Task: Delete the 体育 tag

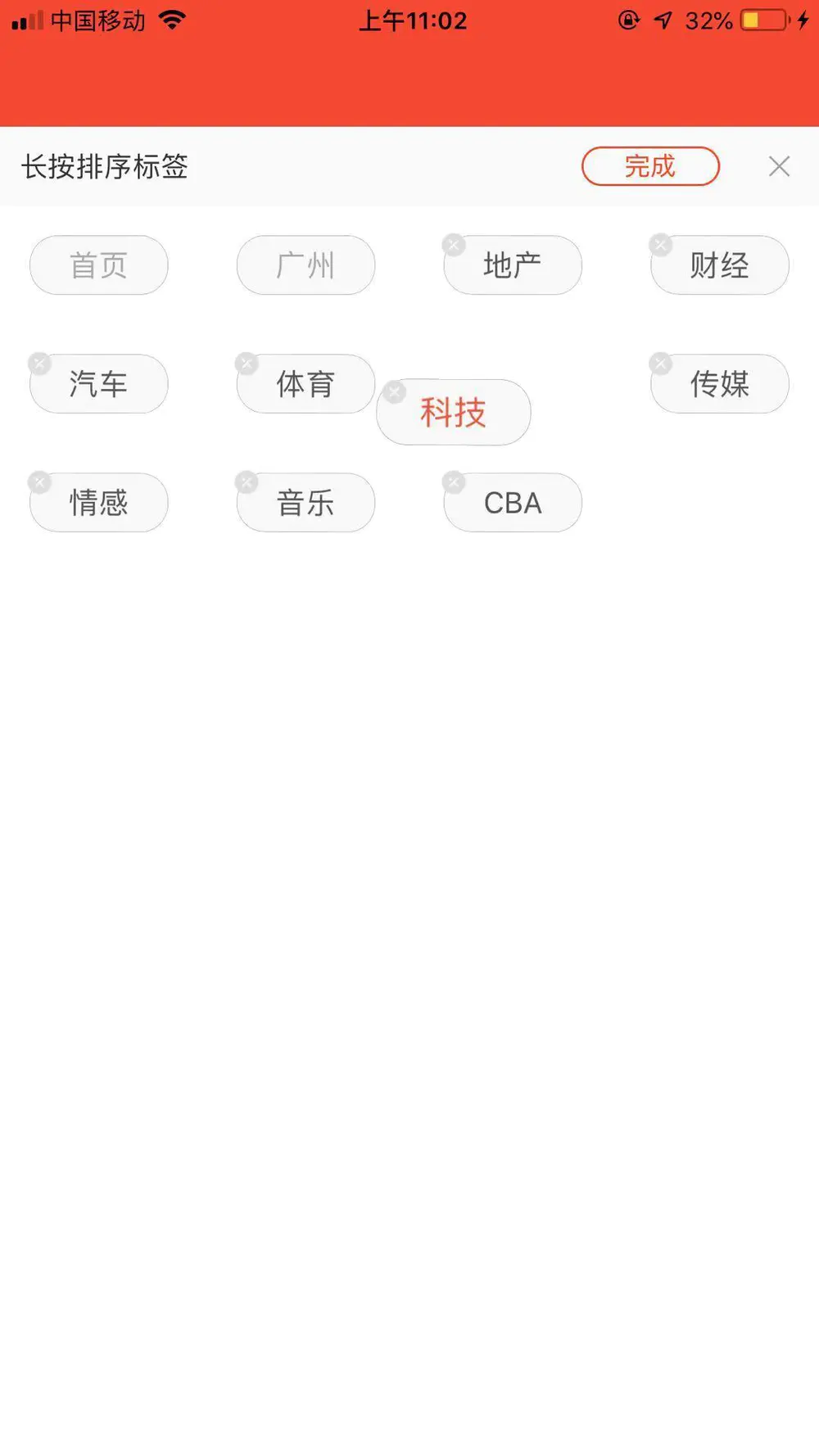Action: point(247,363)
